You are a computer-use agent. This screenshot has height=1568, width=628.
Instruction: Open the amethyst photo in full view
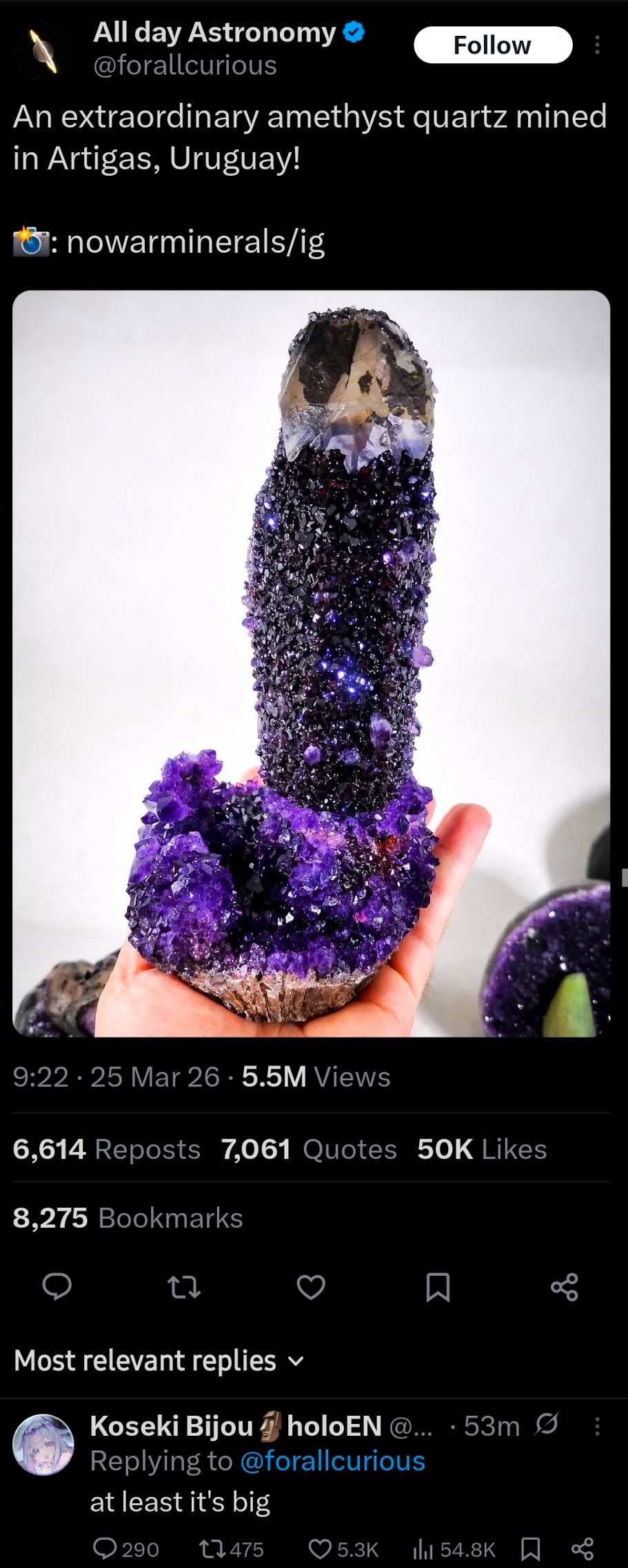pos(311,663)
